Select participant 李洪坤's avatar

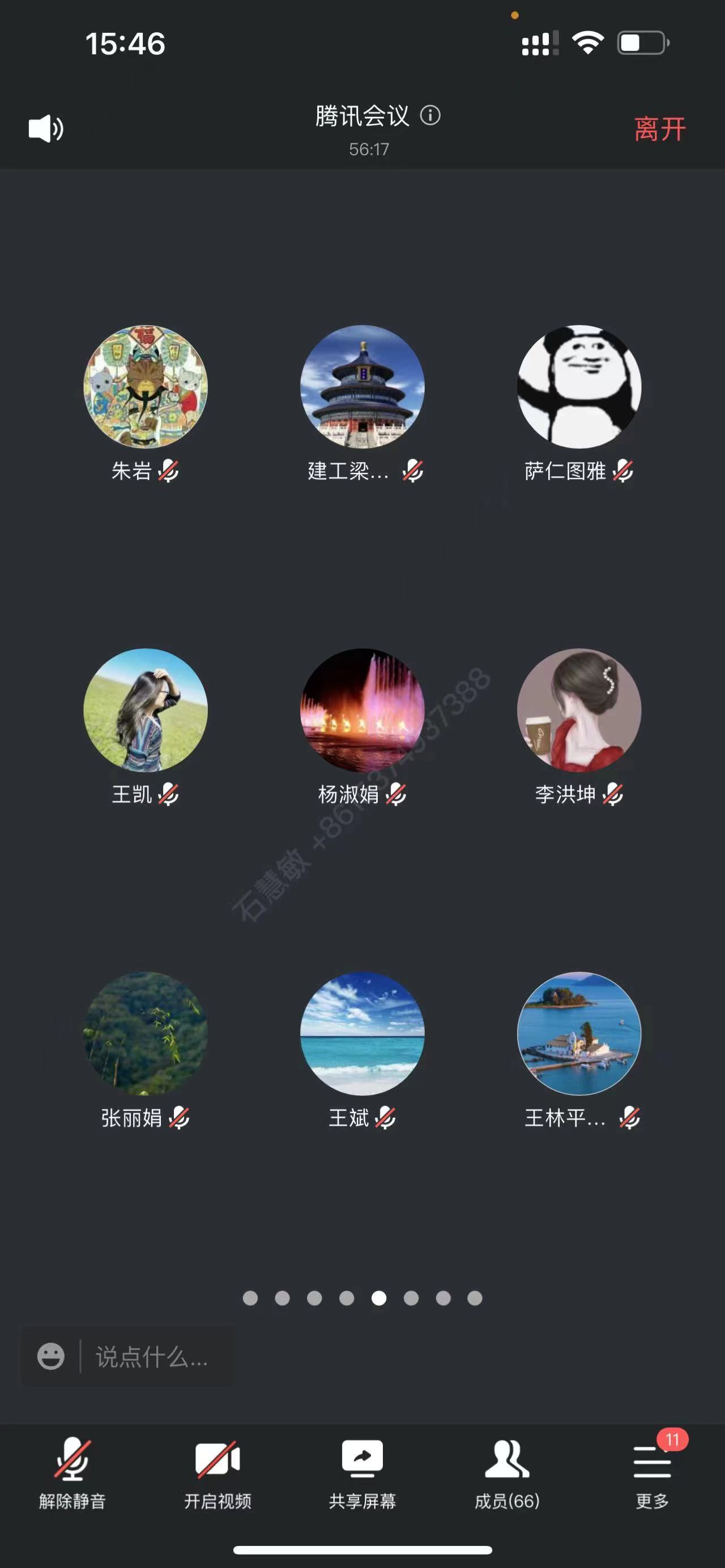point(579,710)
